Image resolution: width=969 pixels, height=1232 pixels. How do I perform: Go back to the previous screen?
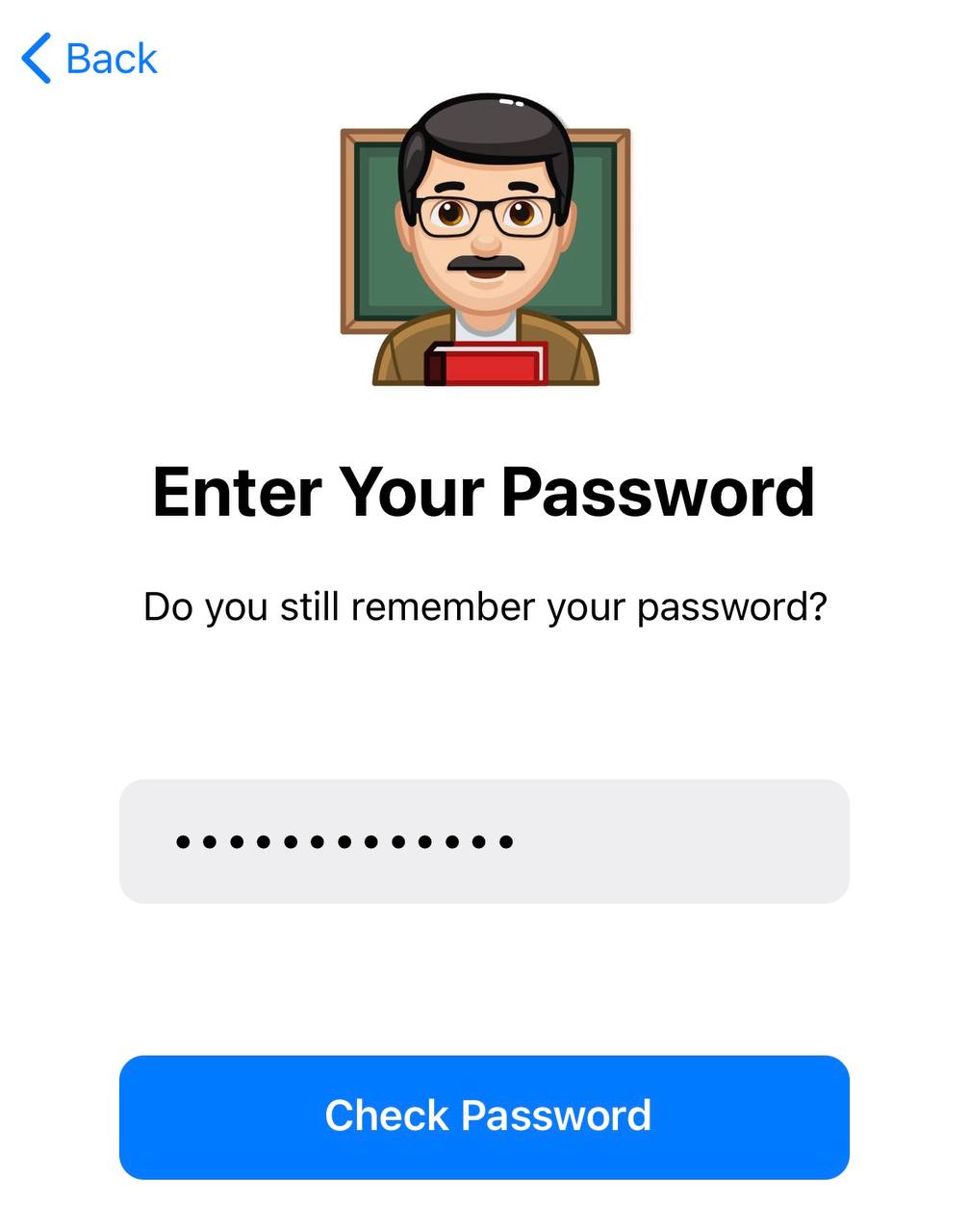pyautogui.click(x=89, y=59)
